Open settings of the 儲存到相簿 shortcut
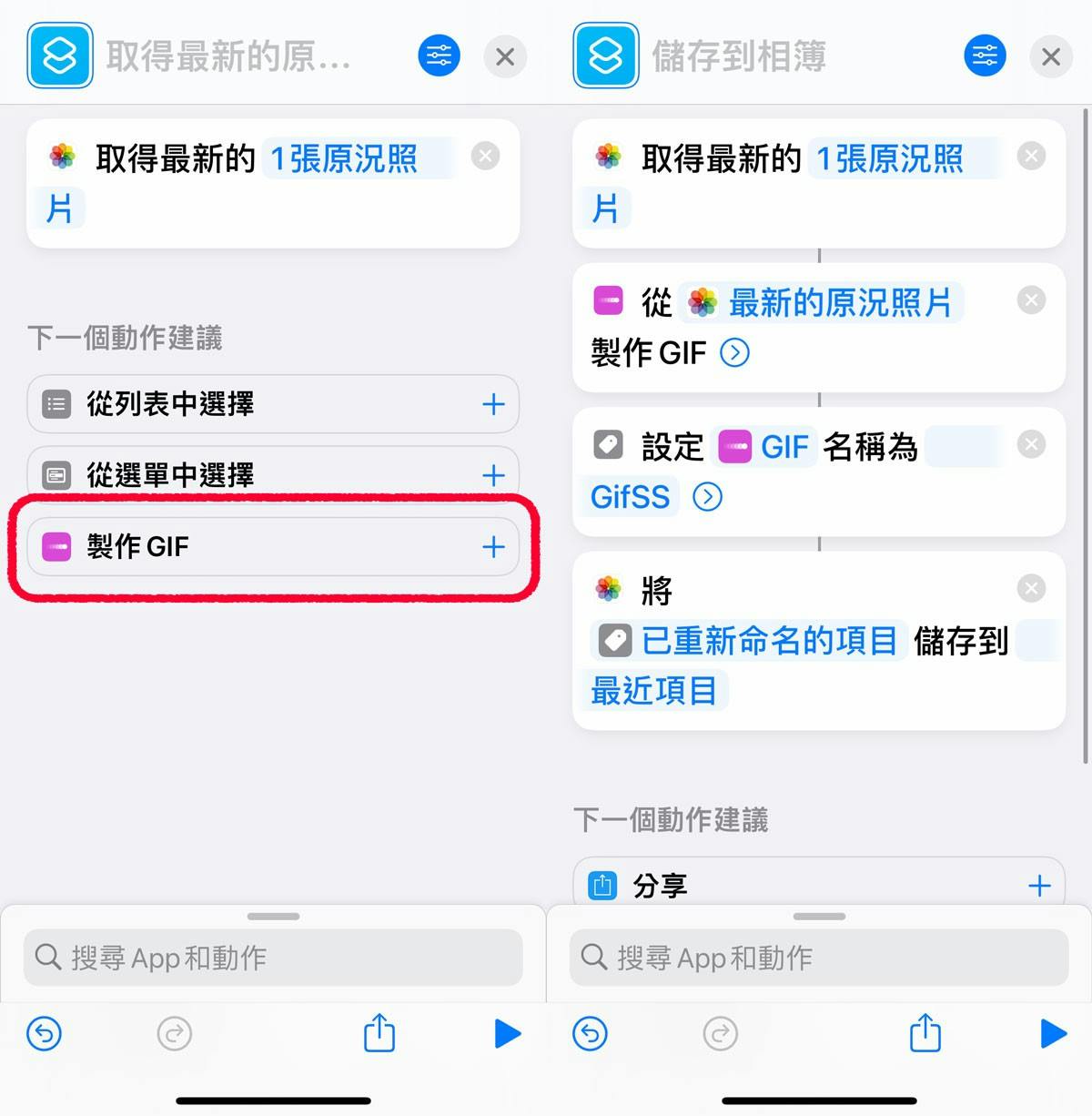This screenshot has width=1092, height=1116. click(x=985, y=57)
